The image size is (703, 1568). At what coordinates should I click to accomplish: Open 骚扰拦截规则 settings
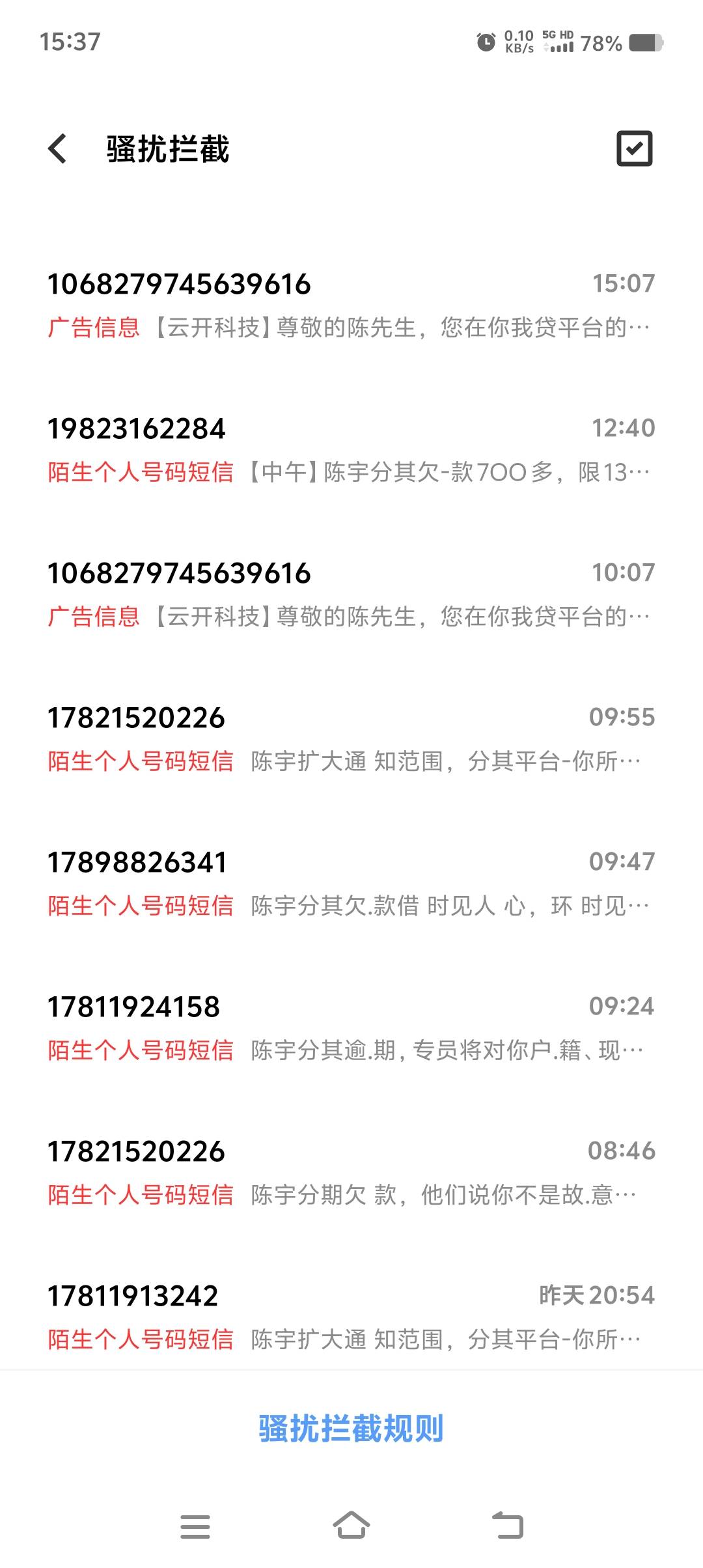pyautogui.click(x=351, y=1429)
